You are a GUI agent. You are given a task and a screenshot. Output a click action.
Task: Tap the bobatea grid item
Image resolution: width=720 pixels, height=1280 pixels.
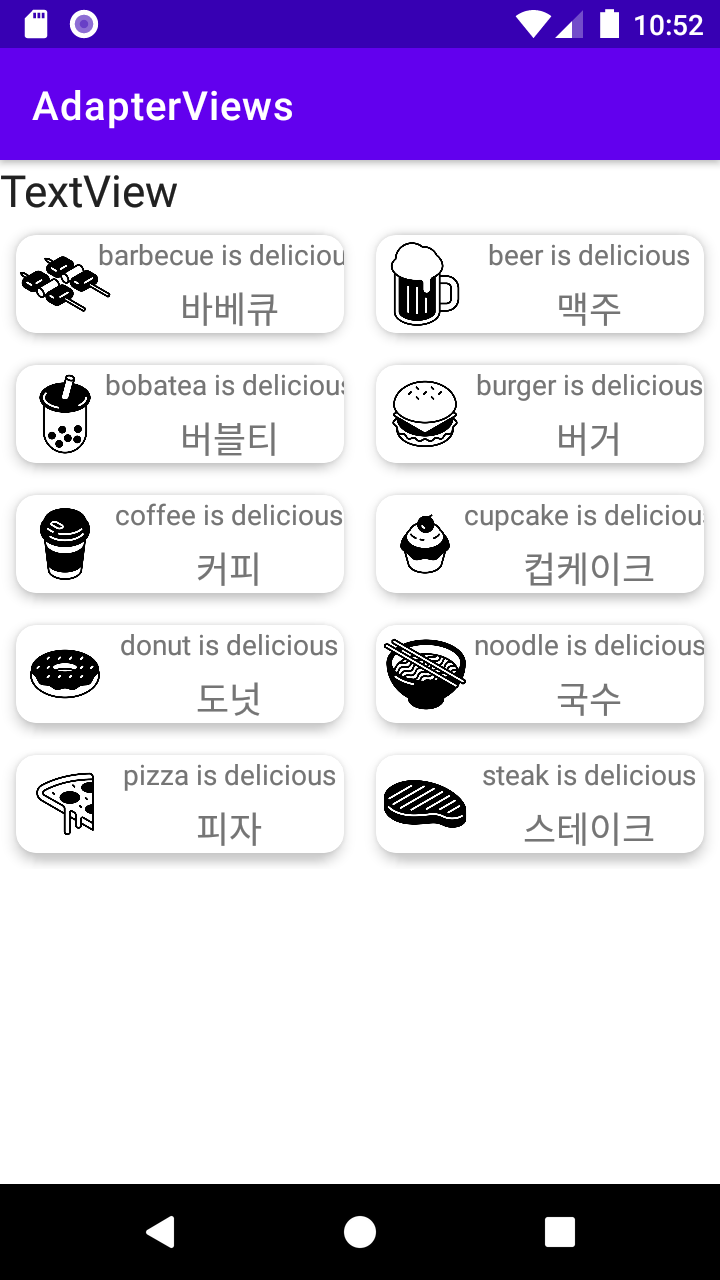tap(180, 414)
